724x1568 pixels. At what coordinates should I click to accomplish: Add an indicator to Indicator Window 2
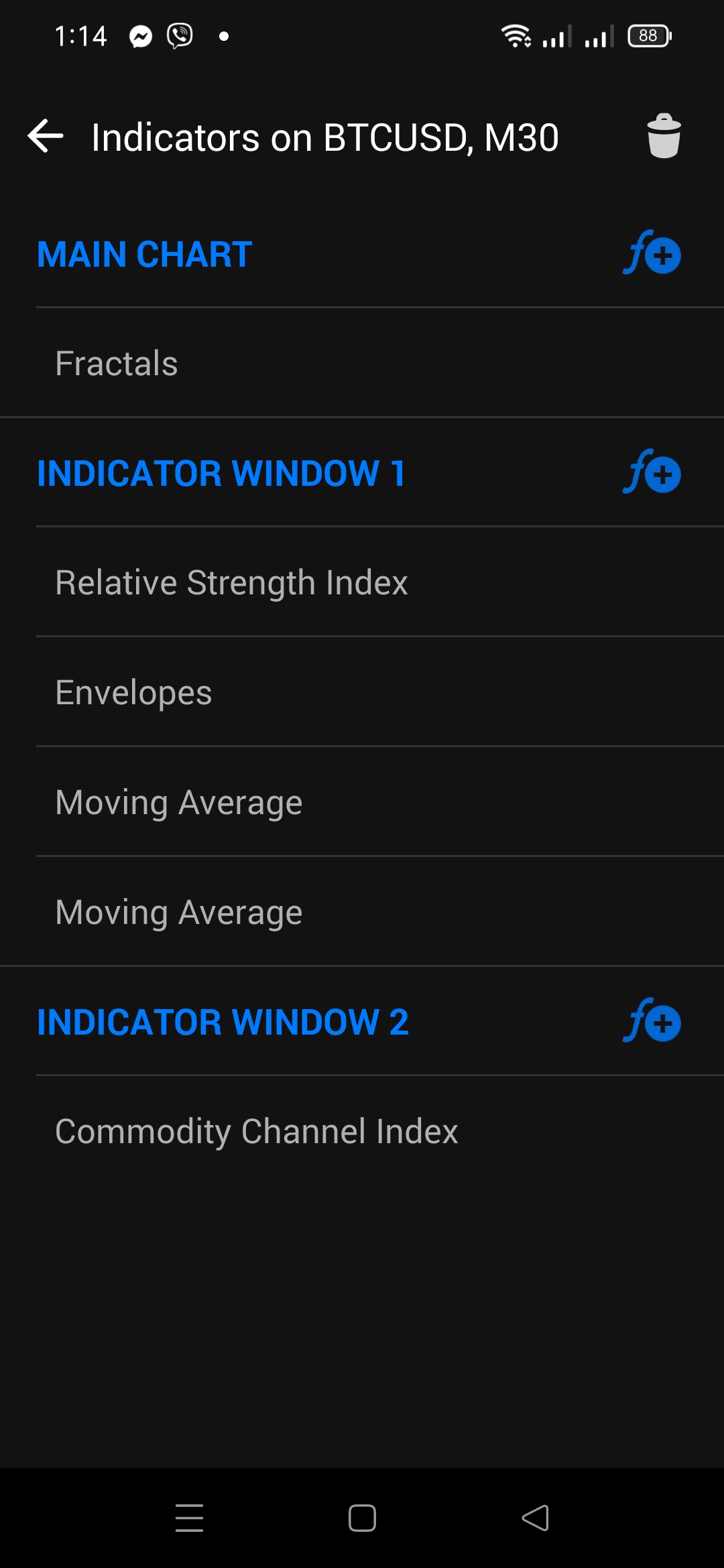click(x=652, y=1022)
